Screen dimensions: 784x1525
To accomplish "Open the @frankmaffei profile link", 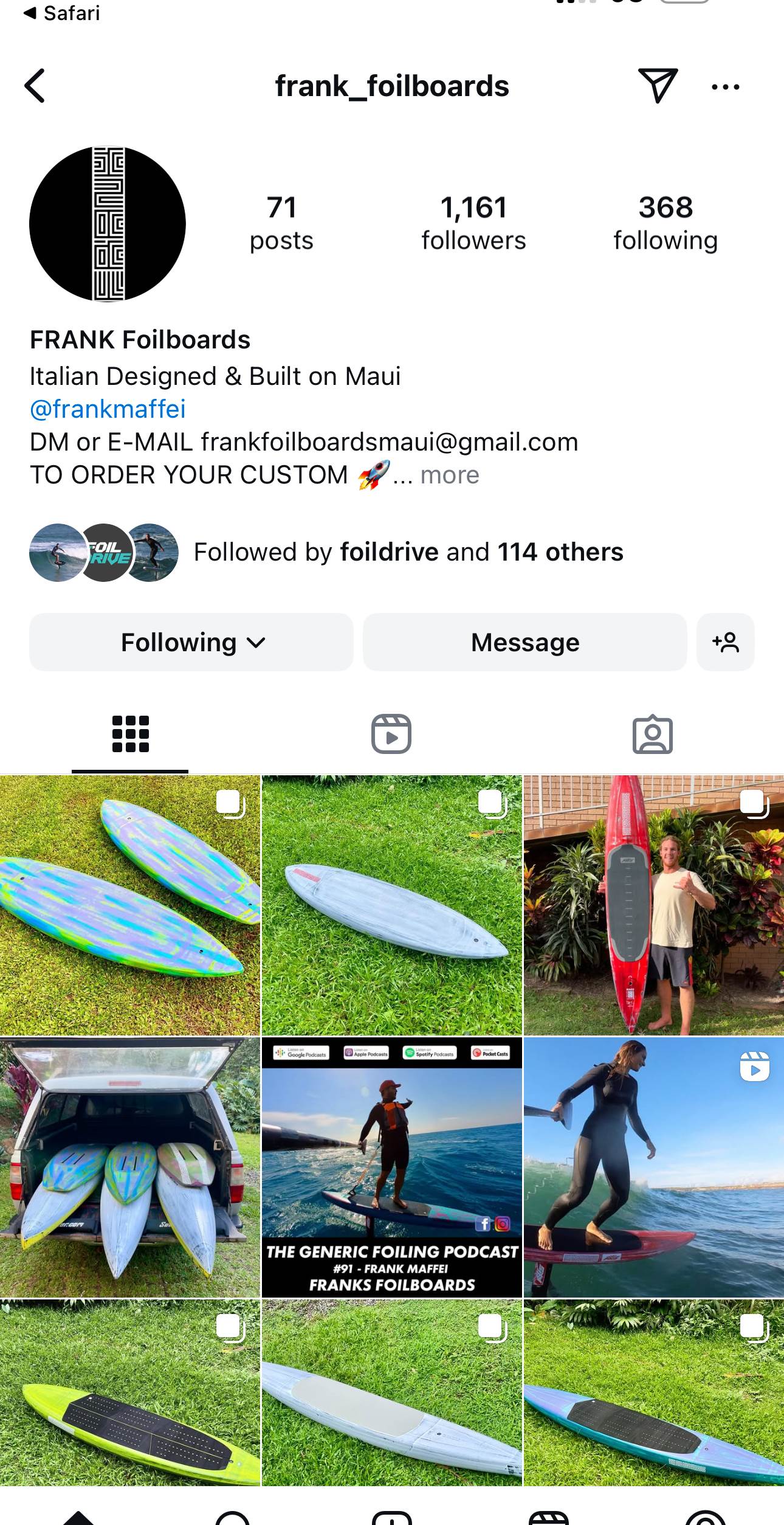I will pyautogui.click(x=108, y=409).
